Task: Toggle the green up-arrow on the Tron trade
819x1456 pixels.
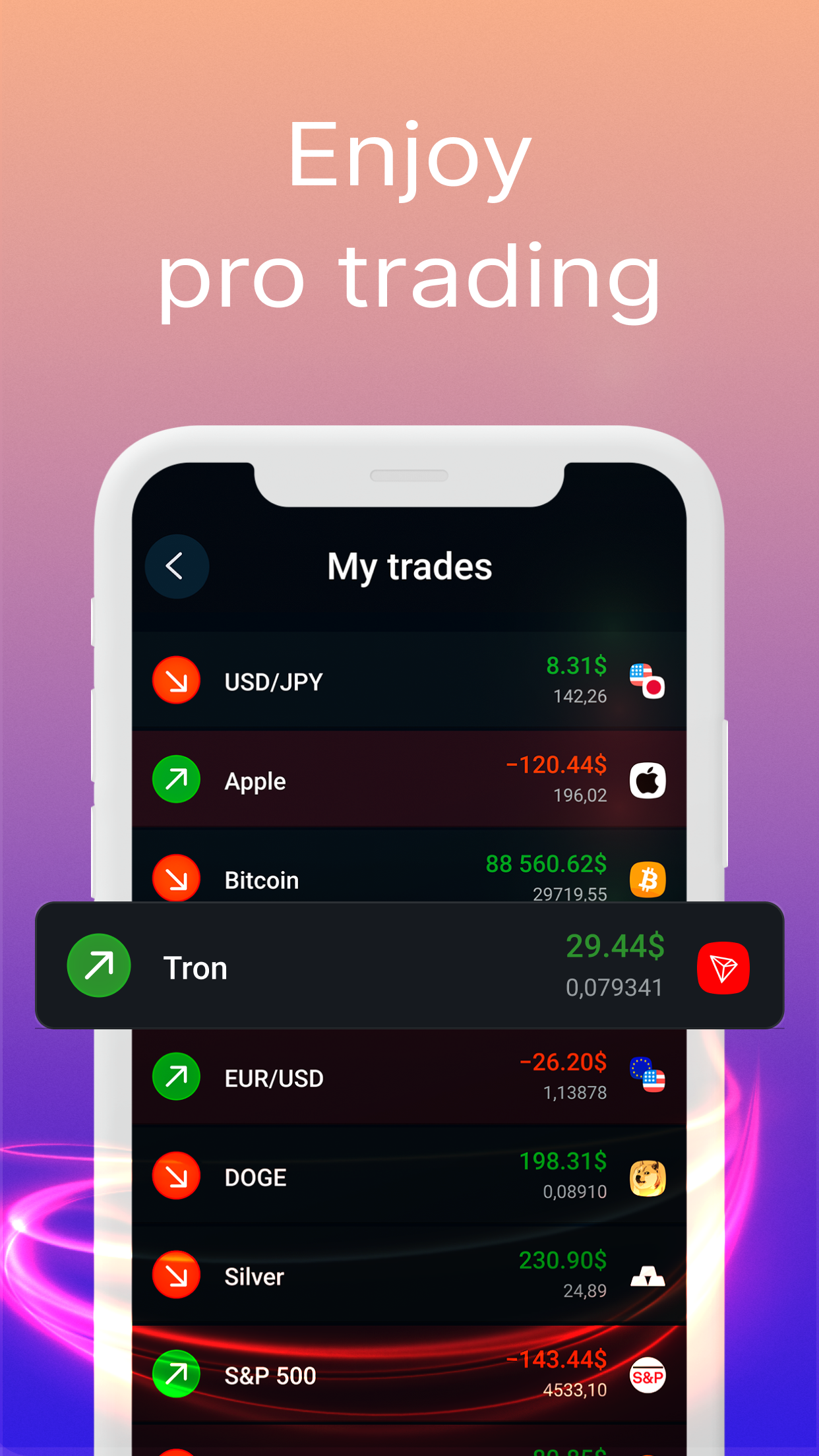Action: pyautogui.click(x=98, y=965)
